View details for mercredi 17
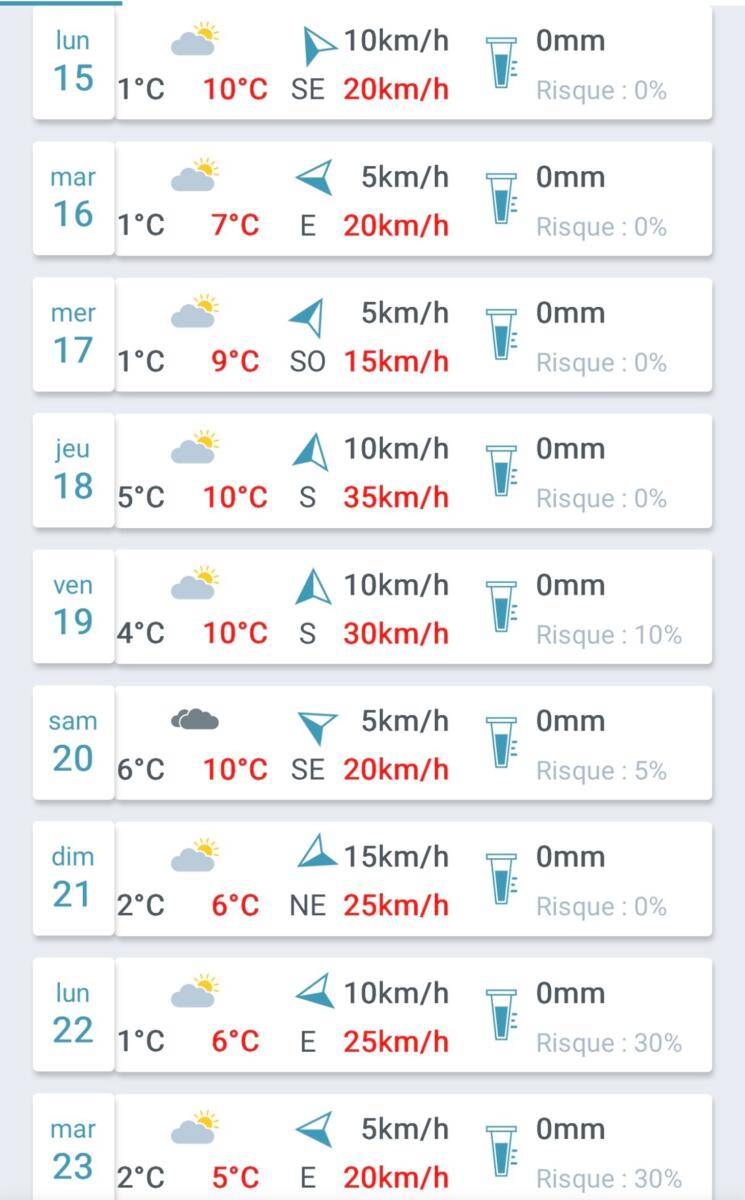 (372, 337)
